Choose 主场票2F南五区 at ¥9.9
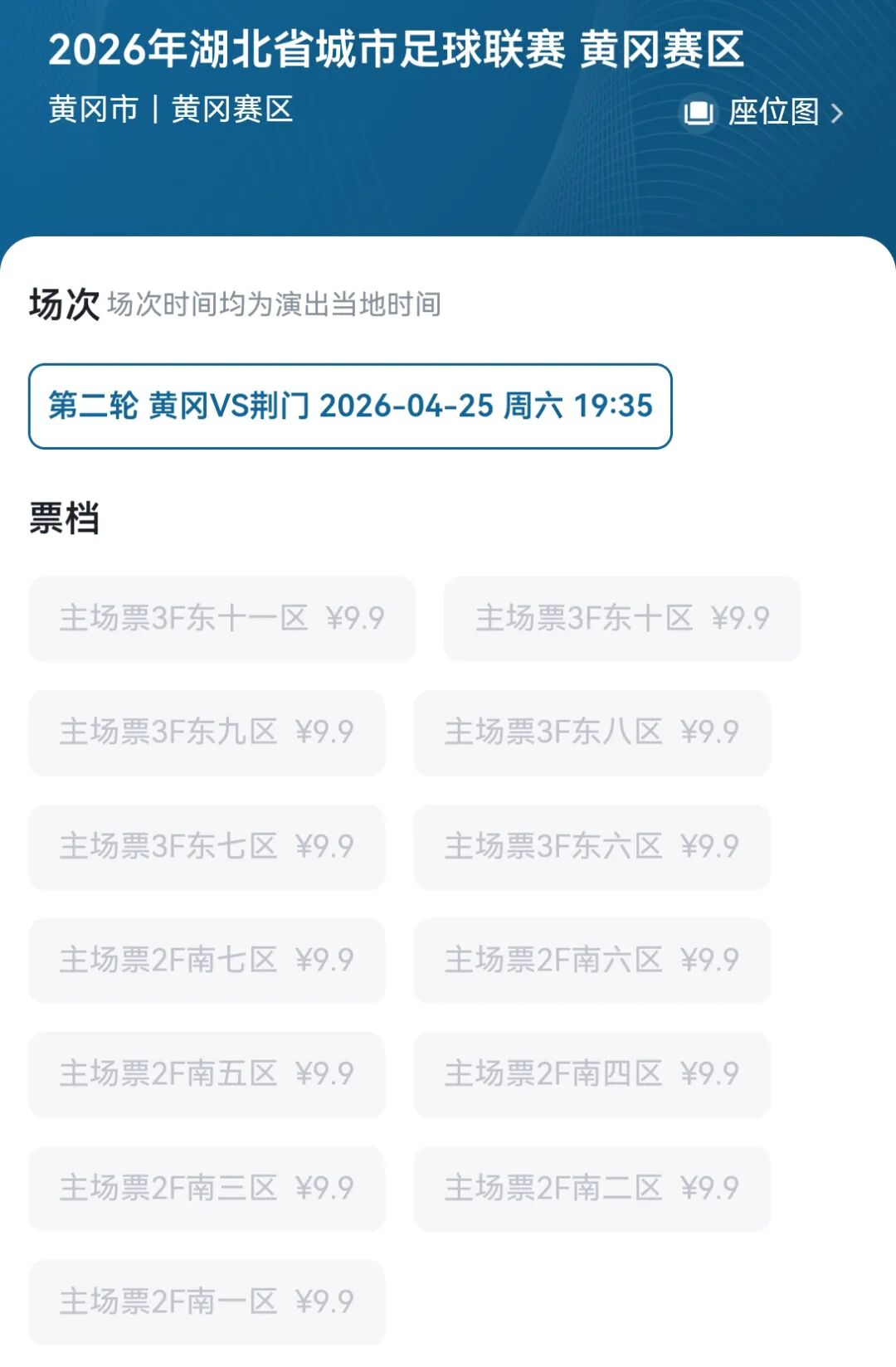This screenshot has width=896, height=1367. click(207, 1074)
